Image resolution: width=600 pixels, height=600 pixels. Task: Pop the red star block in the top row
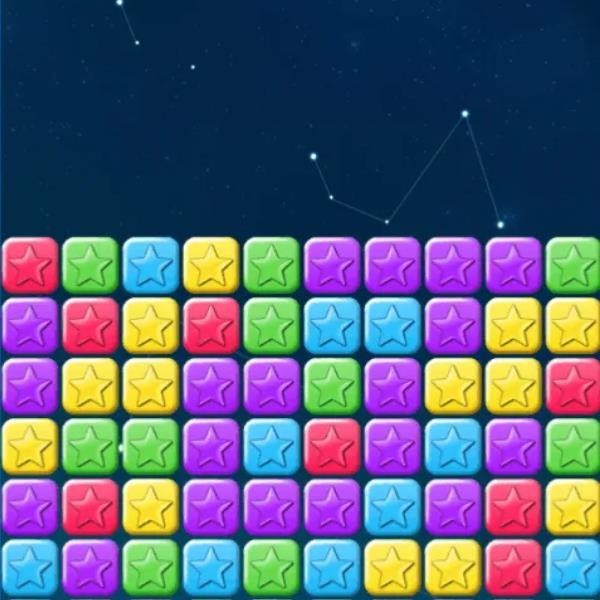30,266
